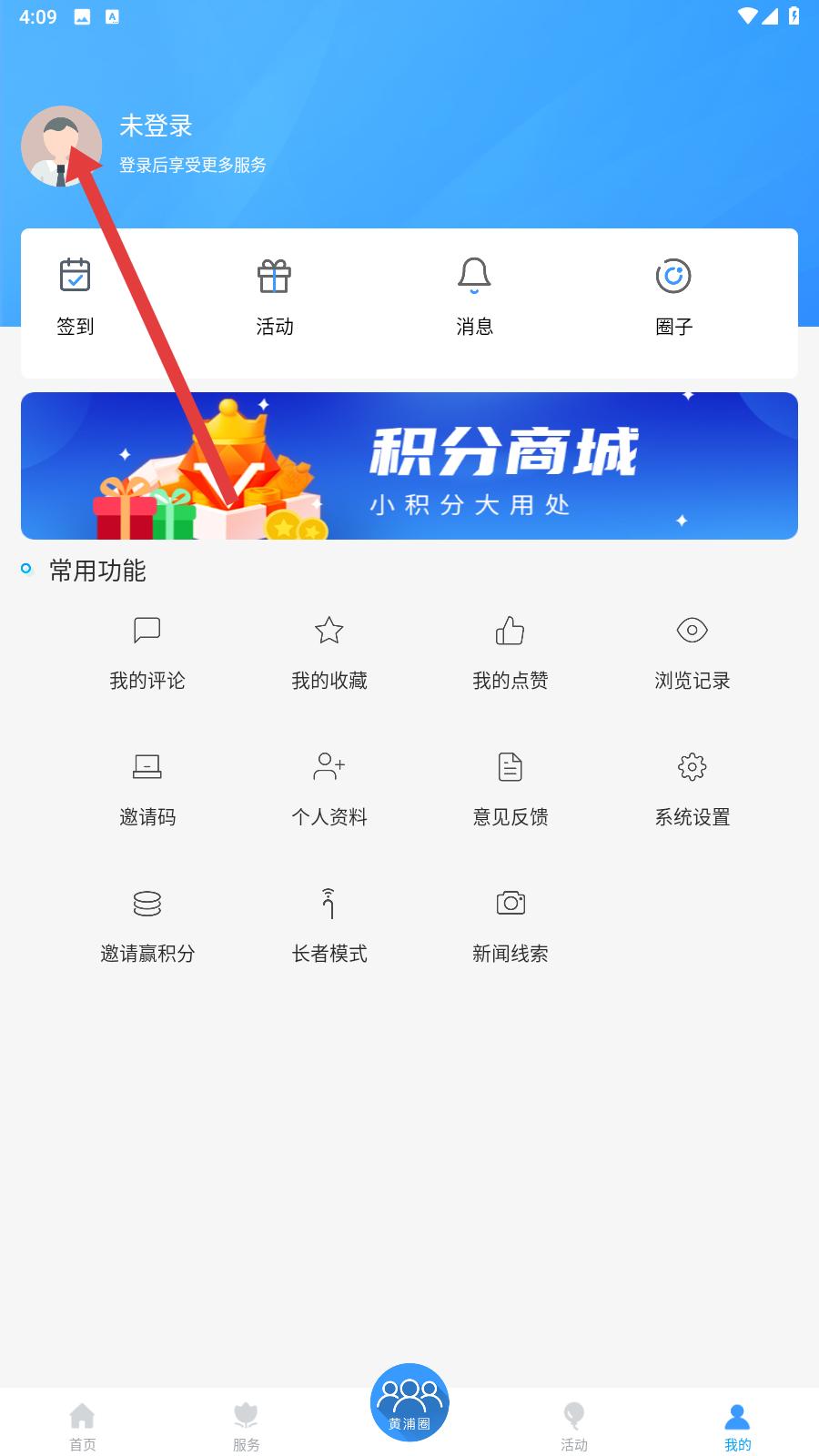Image resolution: width=819 pixels, height=1456 pixels.
Task: Open the 圈子 shortcut
Action: [x=673, y=296]
